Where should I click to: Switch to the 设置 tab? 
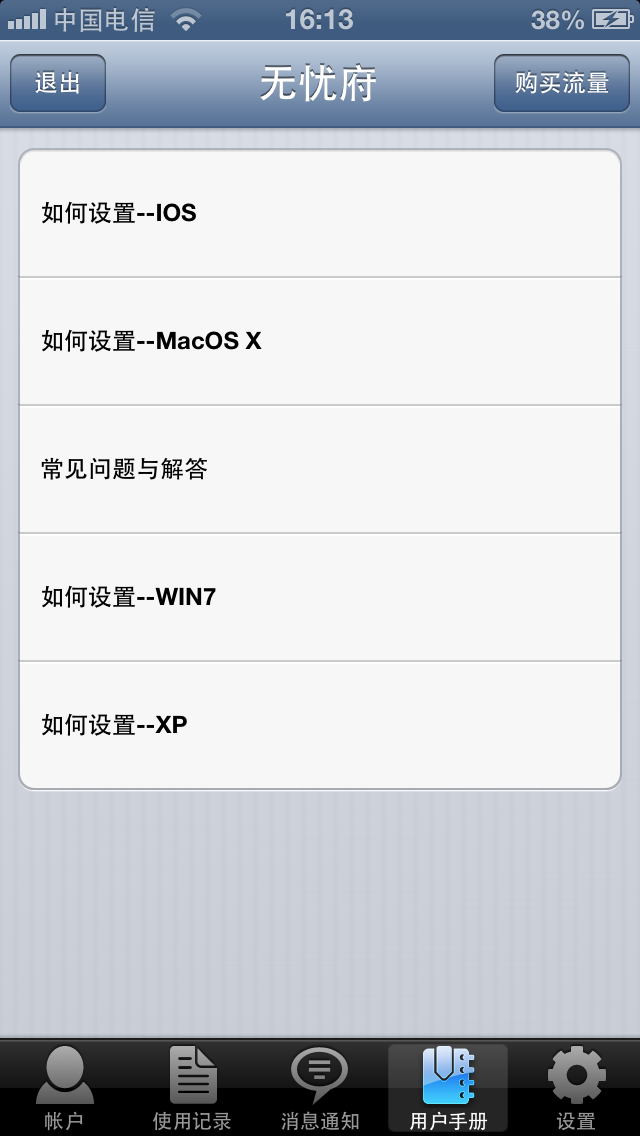[x=576, y=1088]
